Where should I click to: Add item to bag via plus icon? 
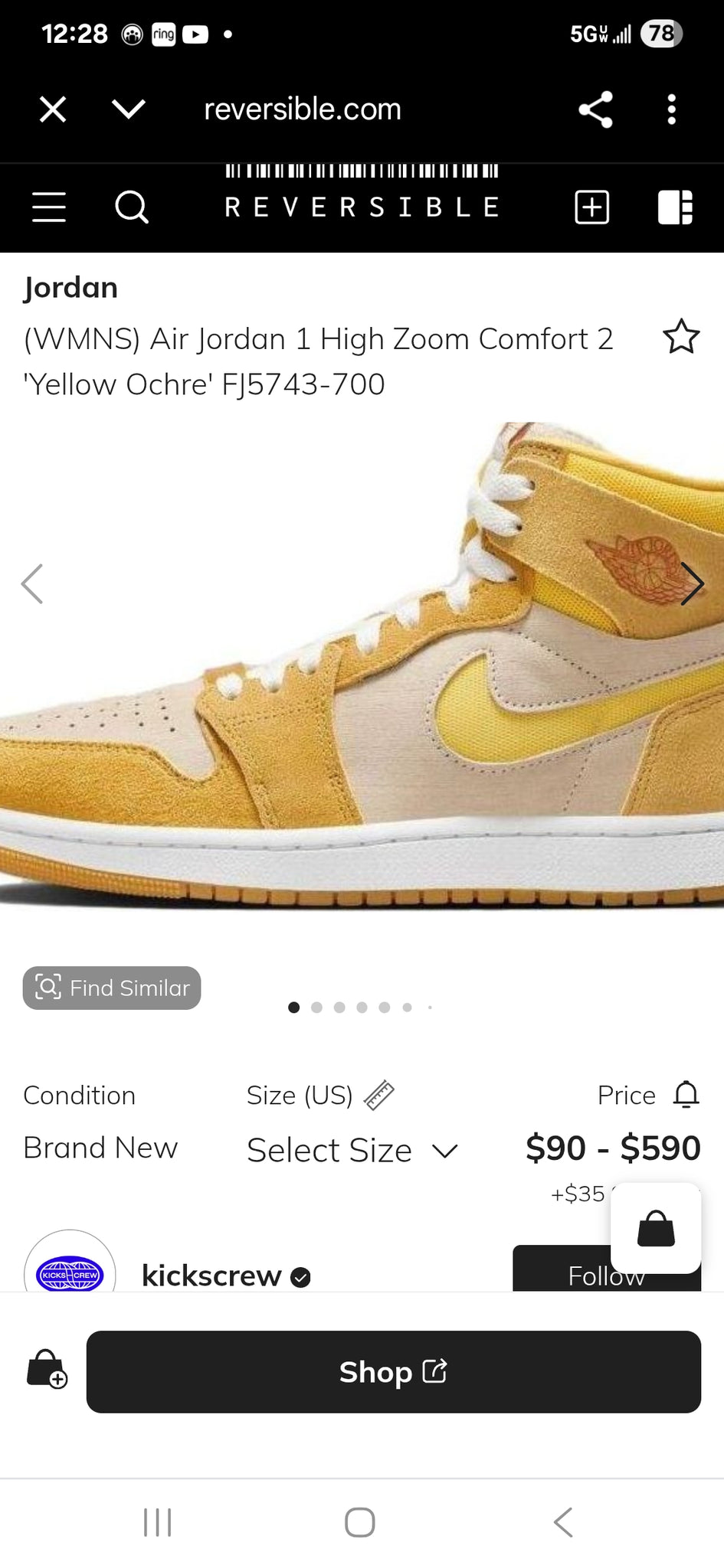coord(48,1369)
